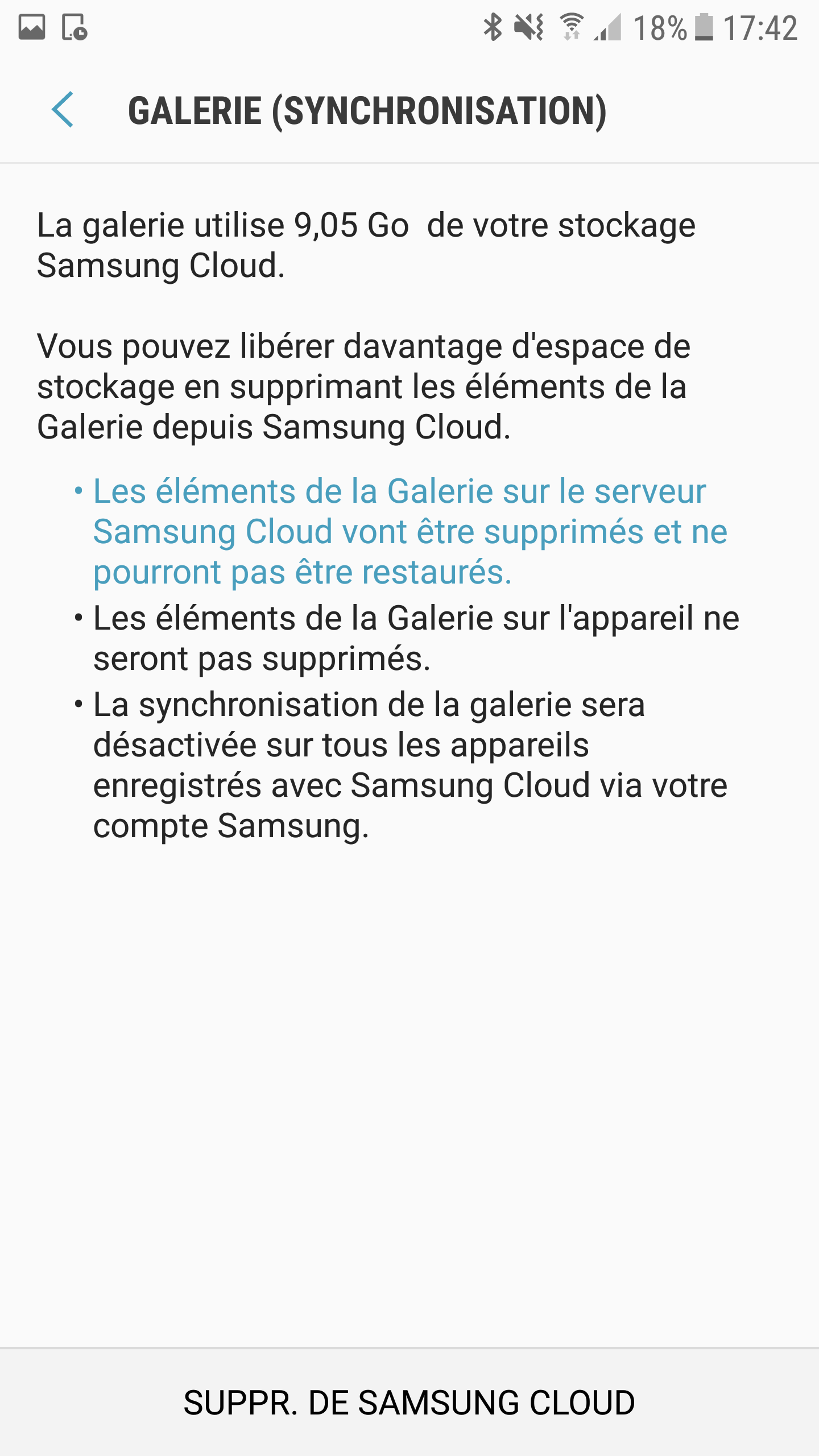819x1456 pixels.
Task: Tap Suppr. de Samsung Cloud button
Action: point(409,1403)
